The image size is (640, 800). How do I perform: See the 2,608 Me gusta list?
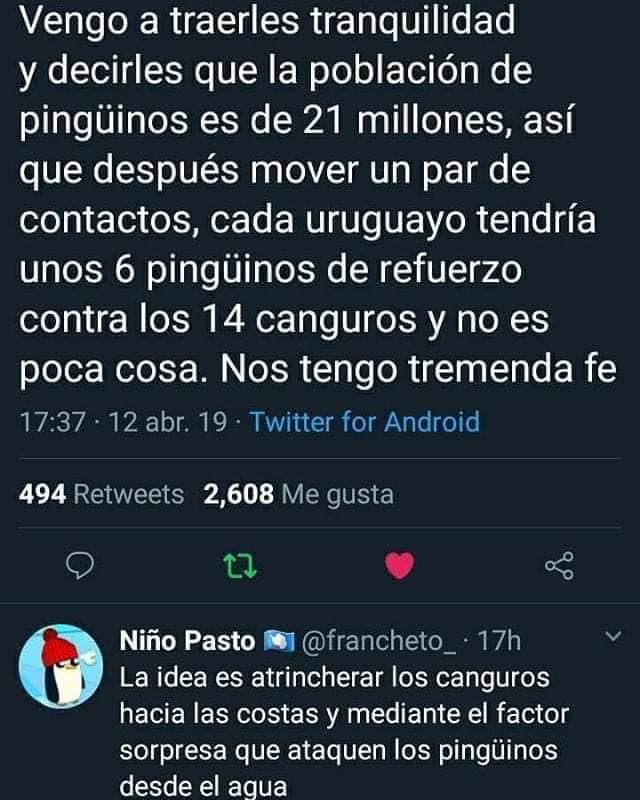click(298, 494)
